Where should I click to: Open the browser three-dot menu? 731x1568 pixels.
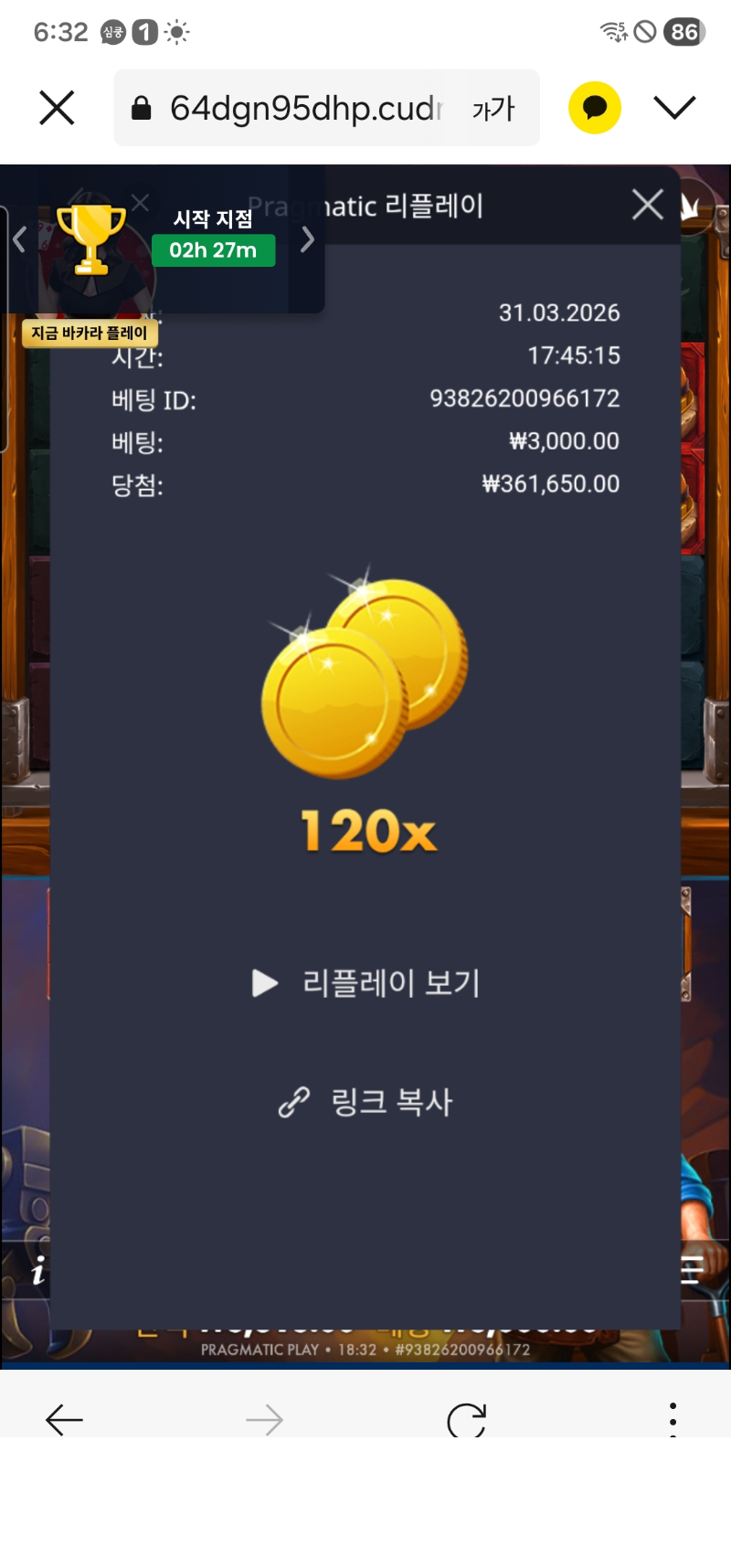coord(673,1419)
